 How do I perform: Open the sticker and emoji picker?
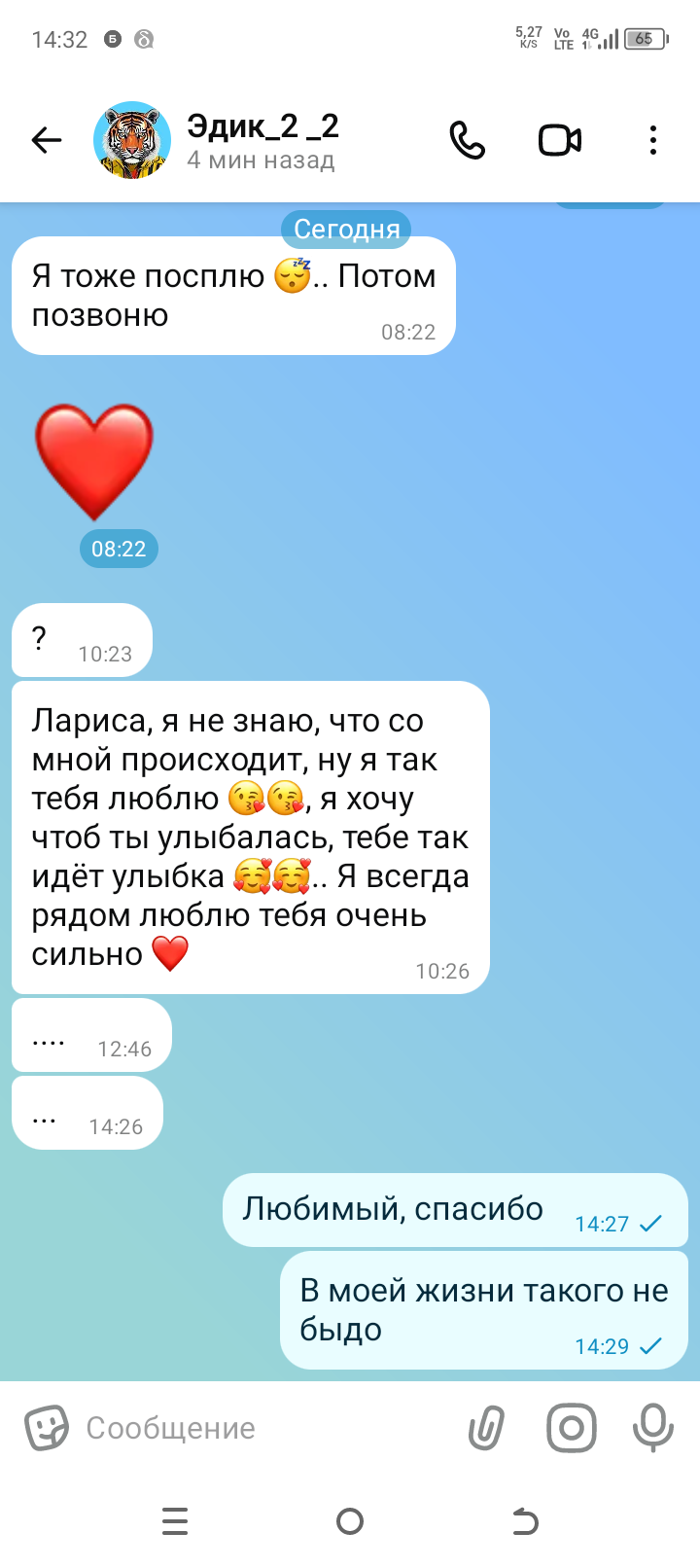click(x=46, y=1428)
